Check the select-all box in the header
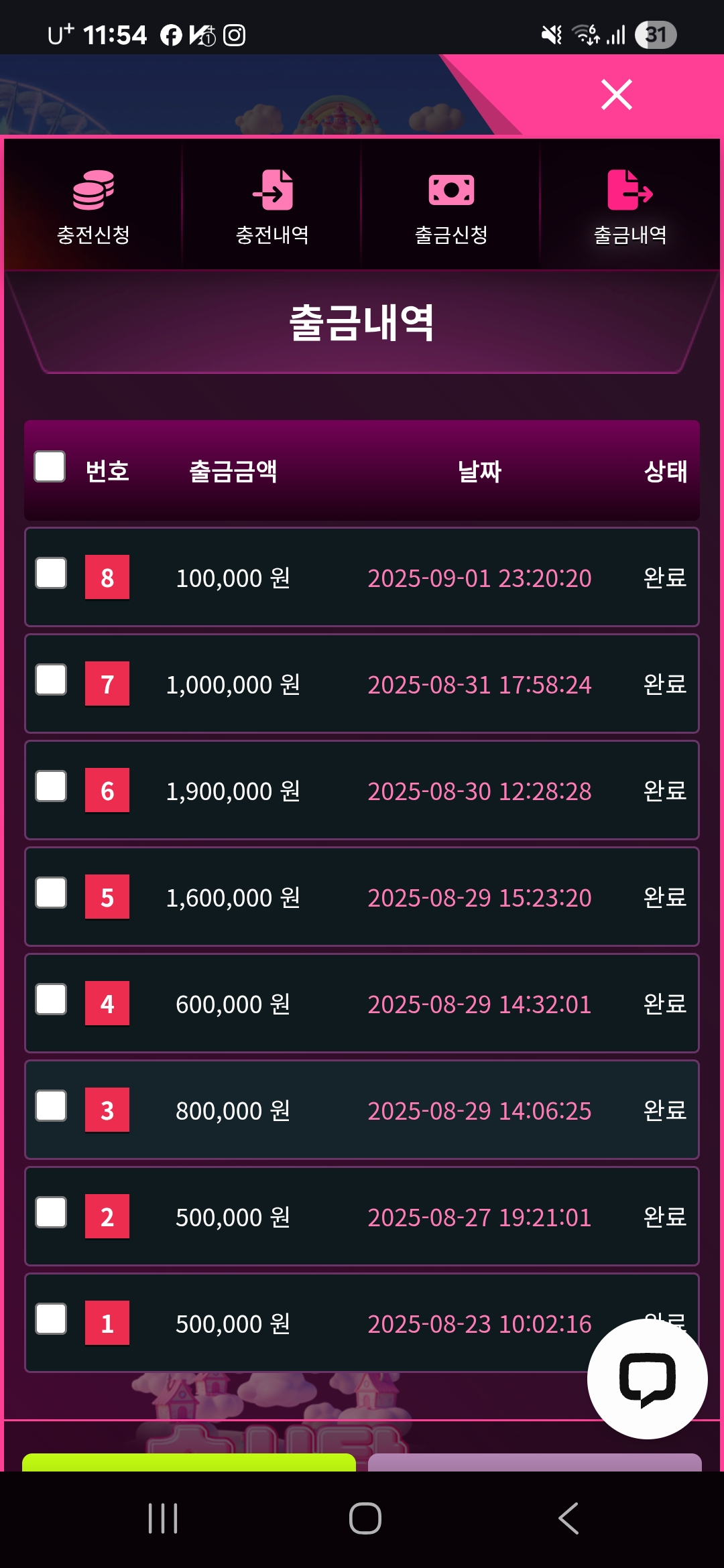The height and width of the screenshot is (1568, 724). (x=50, y=466)
